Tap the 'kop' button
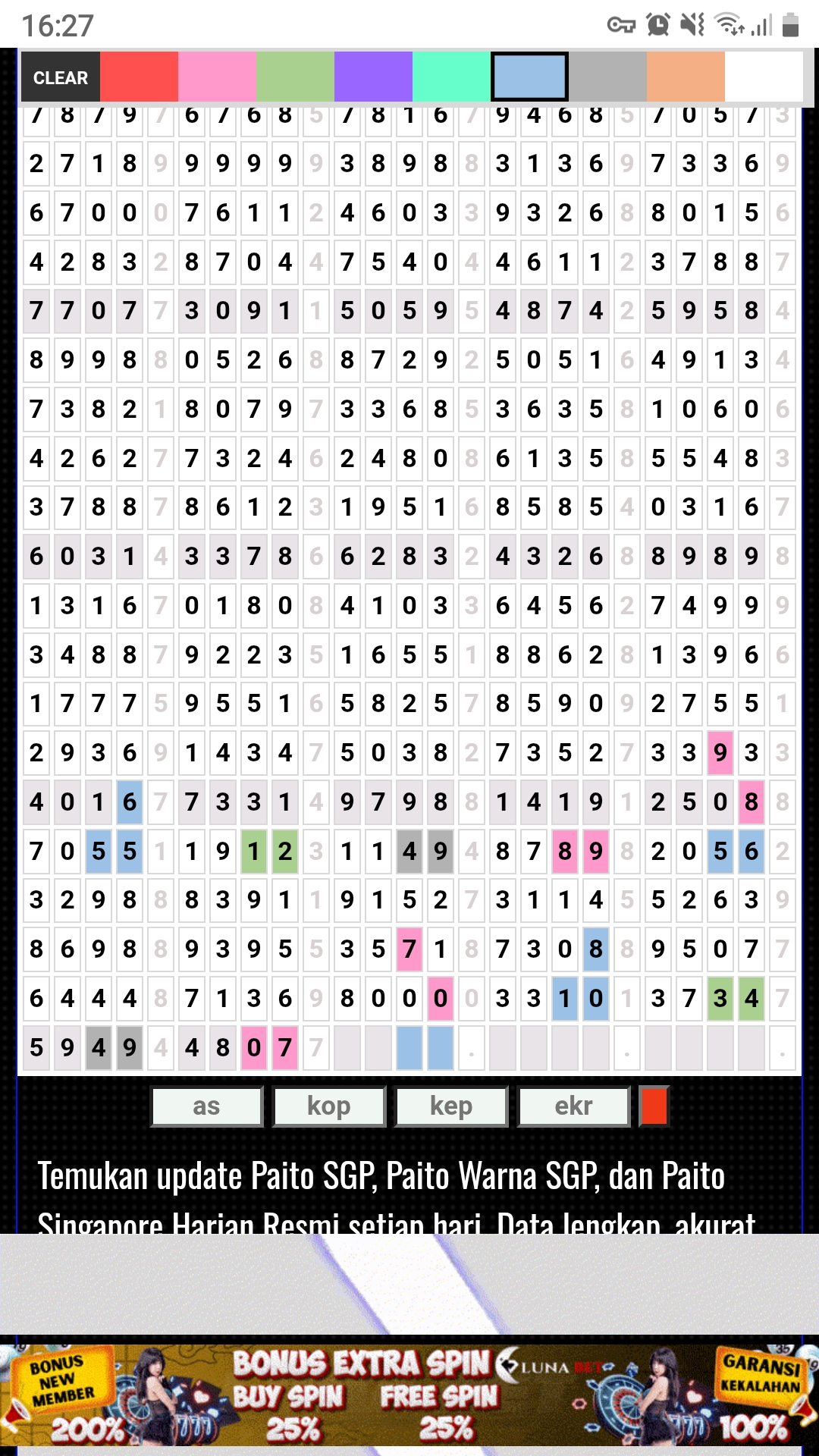The image size is (819, 1456). click(x=329, y=1106)
